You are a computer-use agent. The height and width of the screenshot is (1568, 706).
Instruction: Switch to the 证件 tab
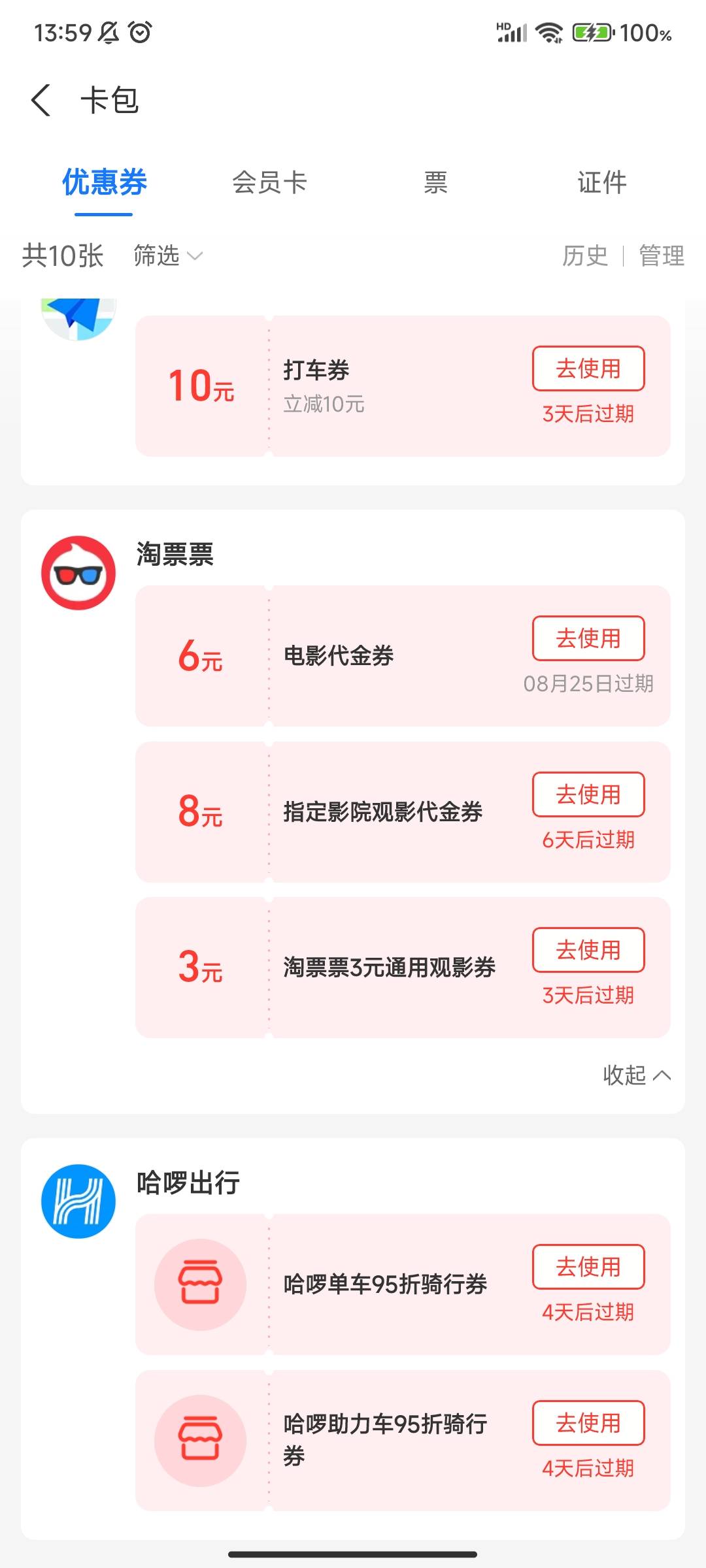(601, 182)
